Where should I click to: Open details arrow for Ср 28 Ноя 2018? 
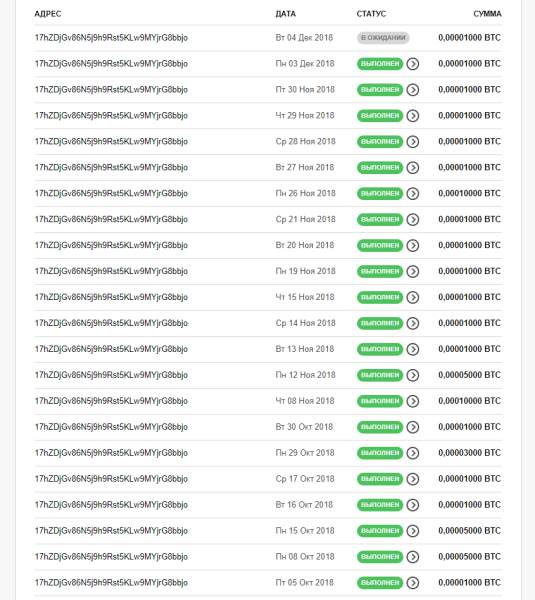(413, 142)
